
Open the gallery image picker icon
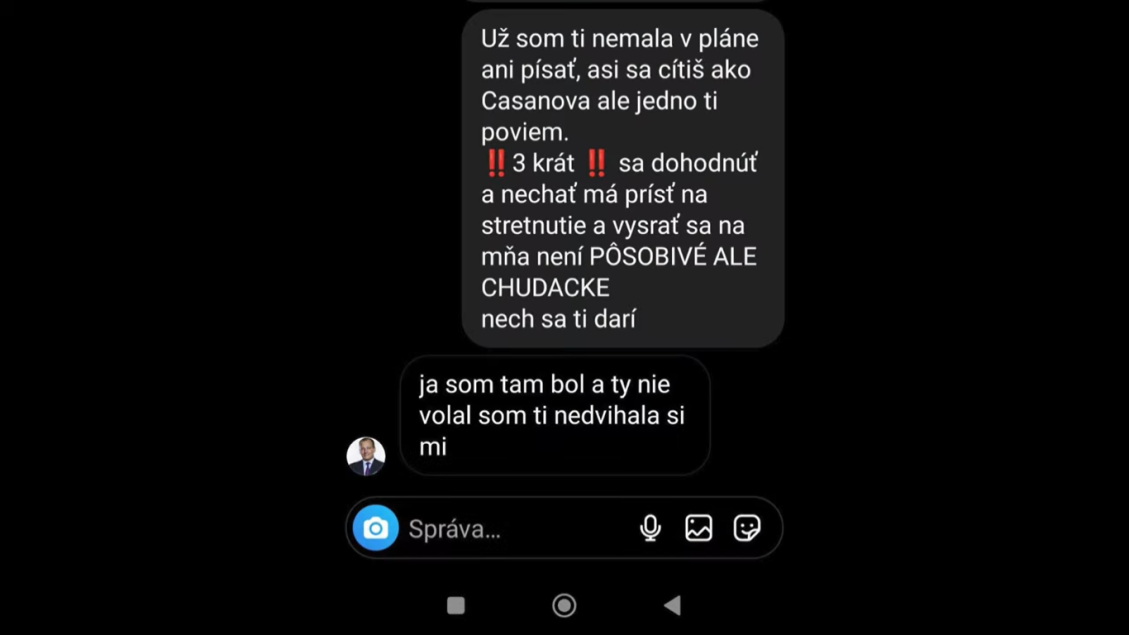698,528
